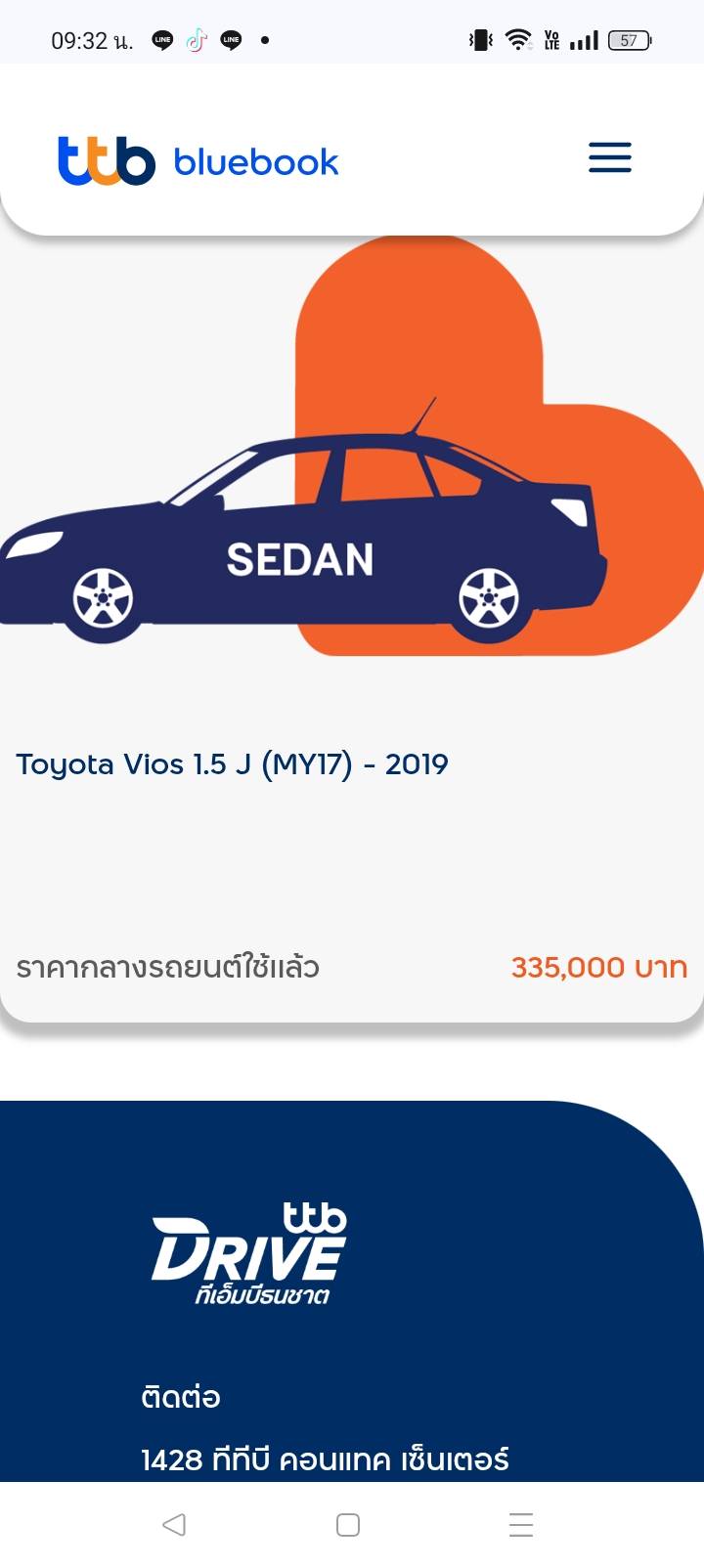Screen dimensions: 704x1568
Task: Tap the ttb bluebook home logo
Action: (x=198, y=160)
